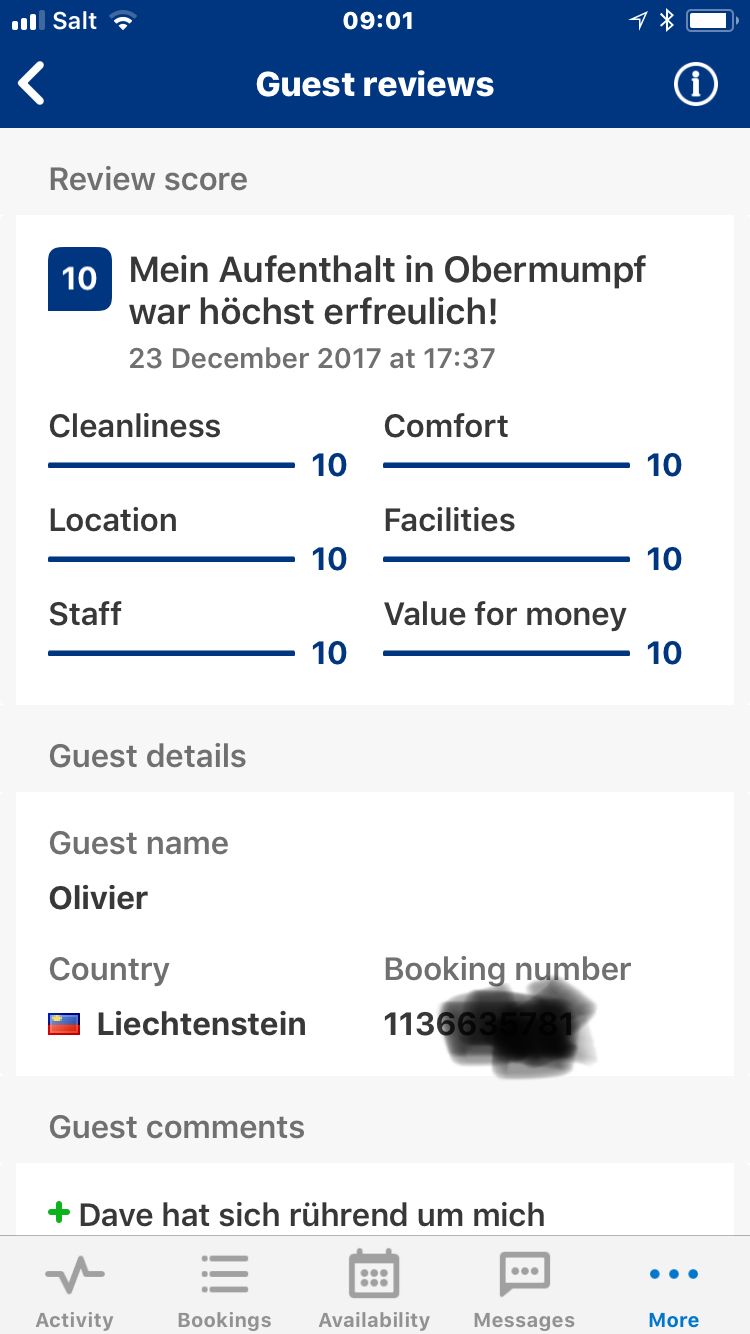Open the Bookings tab

tap(224, 1287)
